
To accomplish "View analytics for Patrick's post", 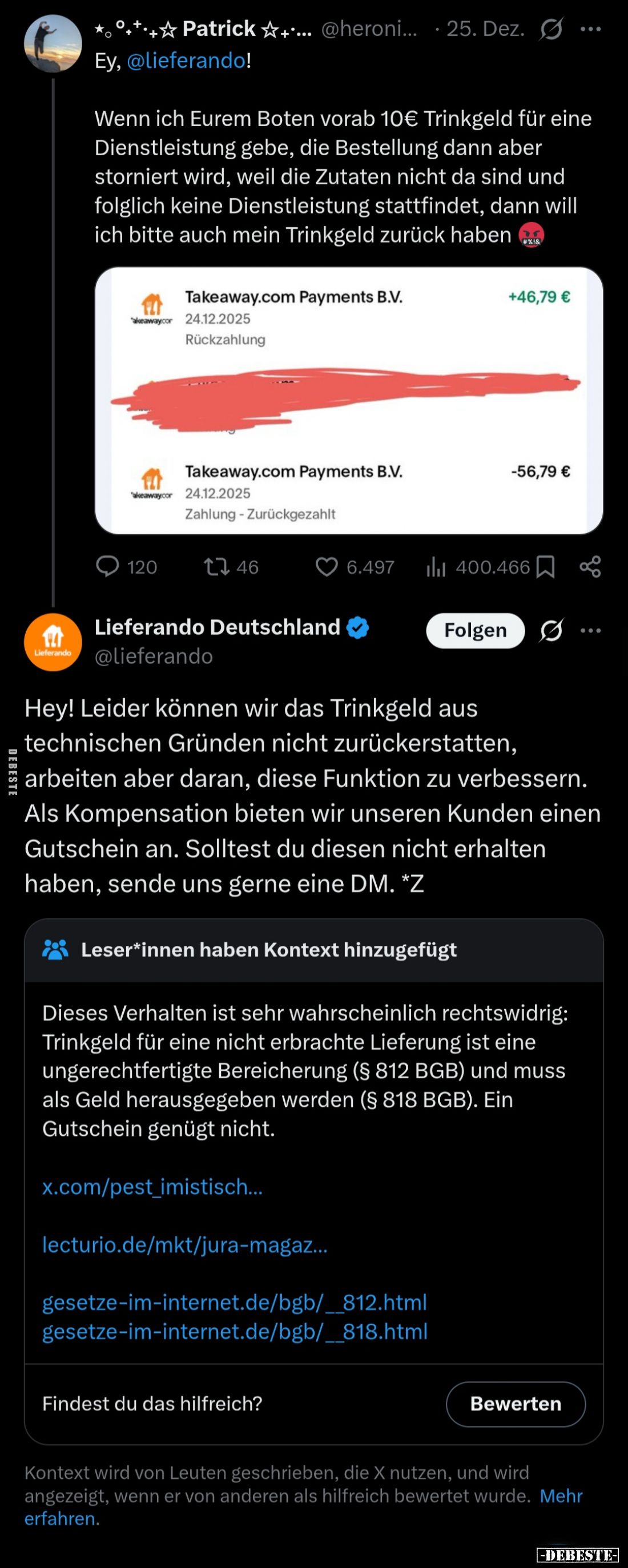I will (436, 567).
